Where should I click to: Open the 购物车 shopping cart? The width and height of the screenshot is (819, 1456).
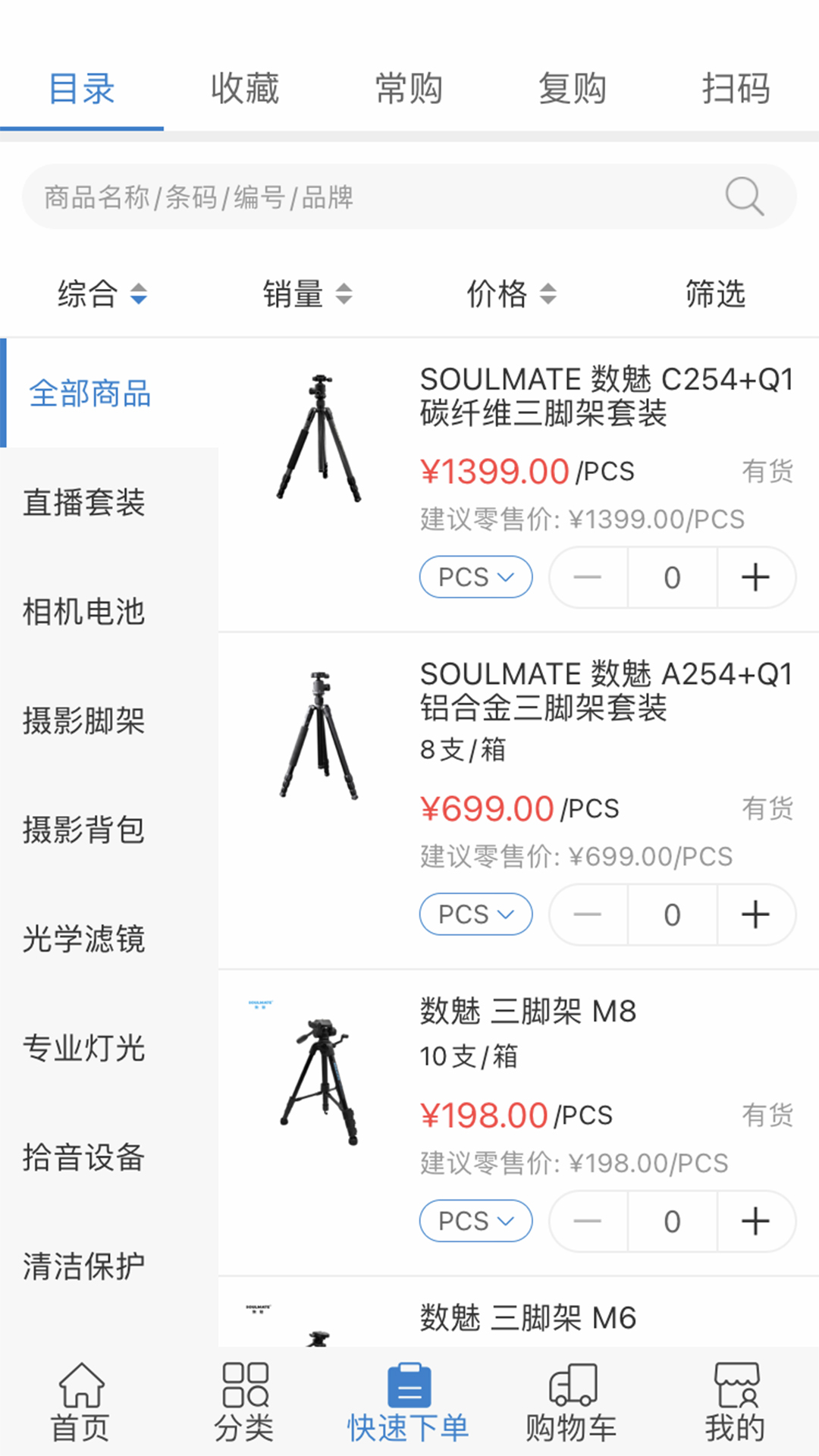pyautogui.click(x=572, y=1403)
